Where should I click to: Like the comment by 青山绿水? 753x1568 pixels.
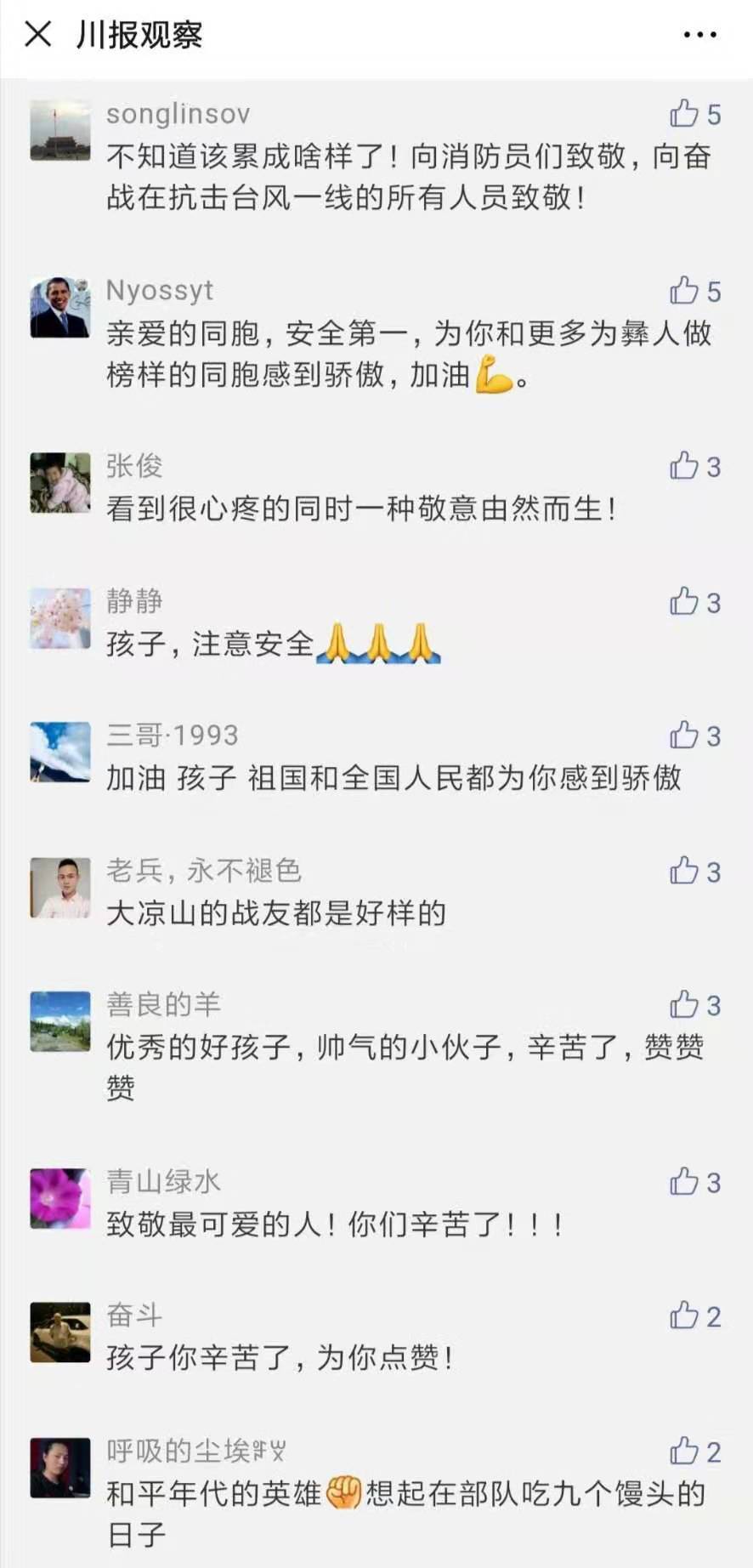(x=684, y=1182)
